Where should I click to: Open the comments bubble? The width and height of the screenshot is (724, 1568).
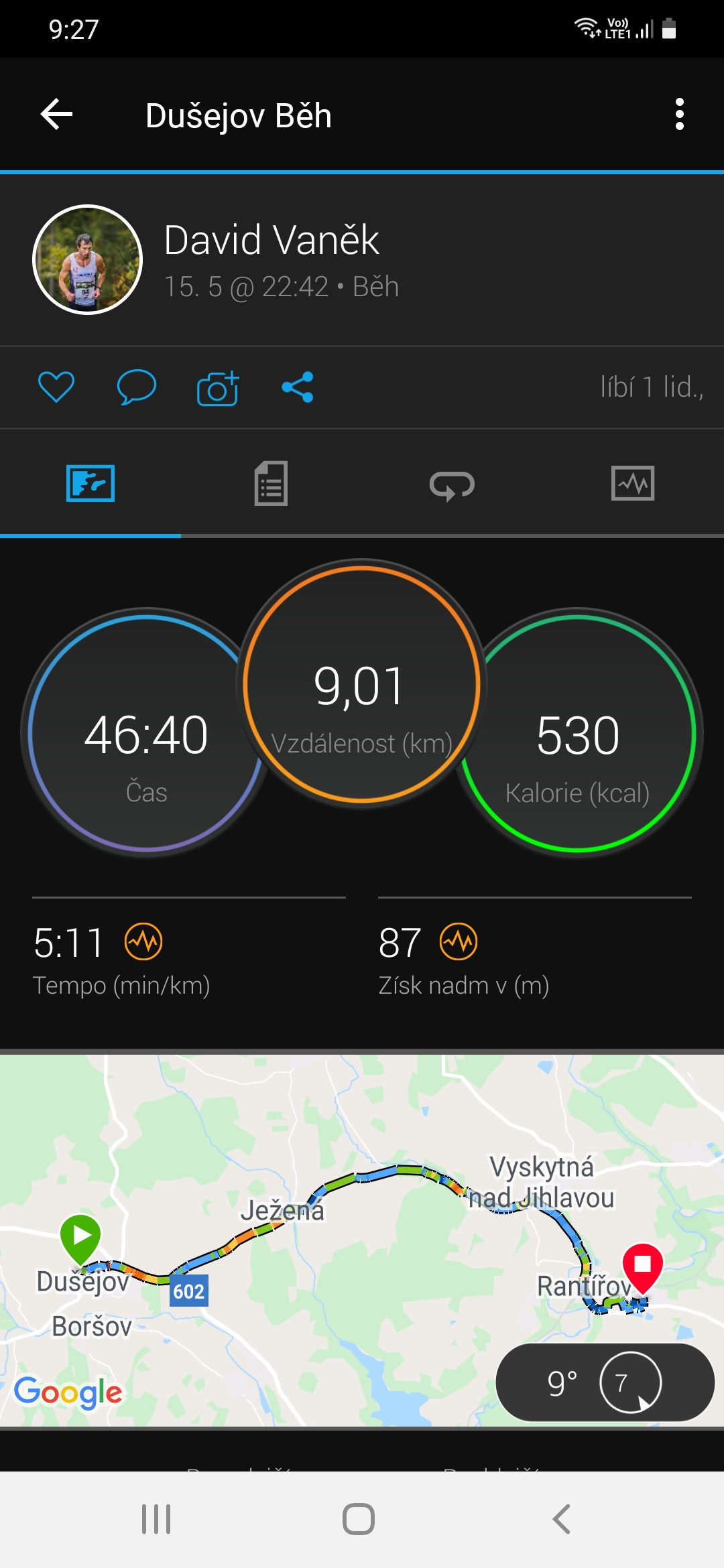(137, 387)
